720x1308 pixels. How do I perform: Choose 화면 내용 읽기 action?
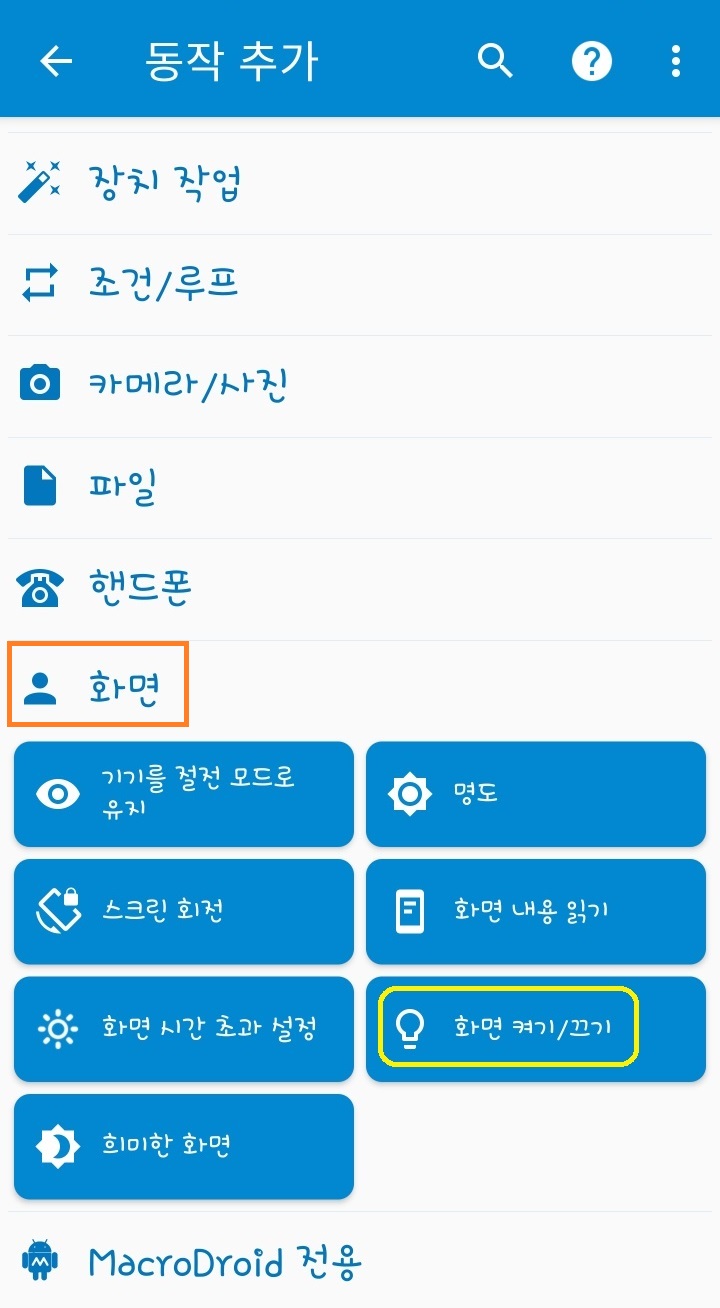(x=536, y=911)
